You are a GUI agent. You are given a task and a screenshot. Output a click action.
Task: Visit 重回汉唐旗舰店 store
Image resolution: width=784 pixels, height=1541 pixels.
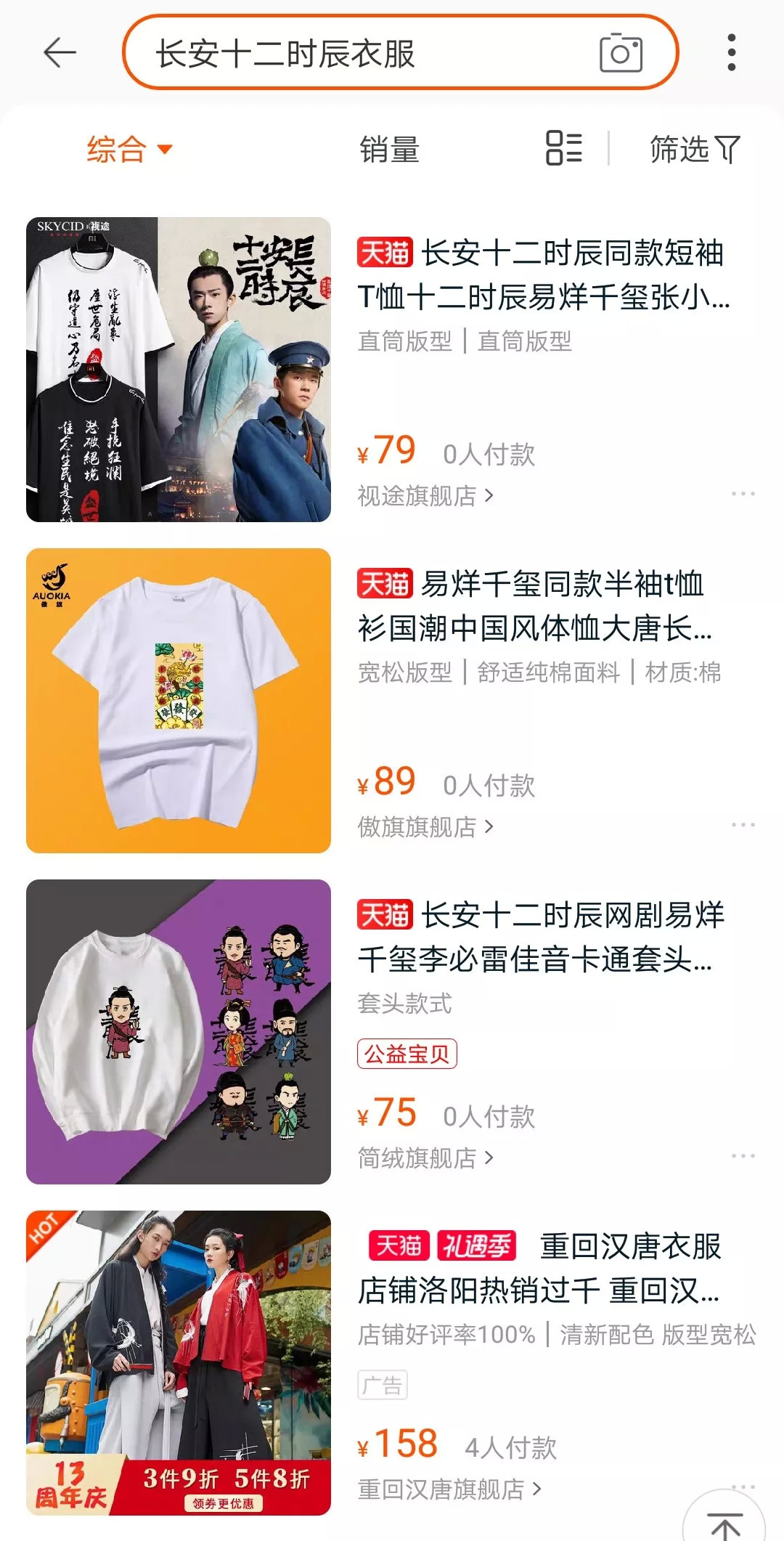[449, 1489]
